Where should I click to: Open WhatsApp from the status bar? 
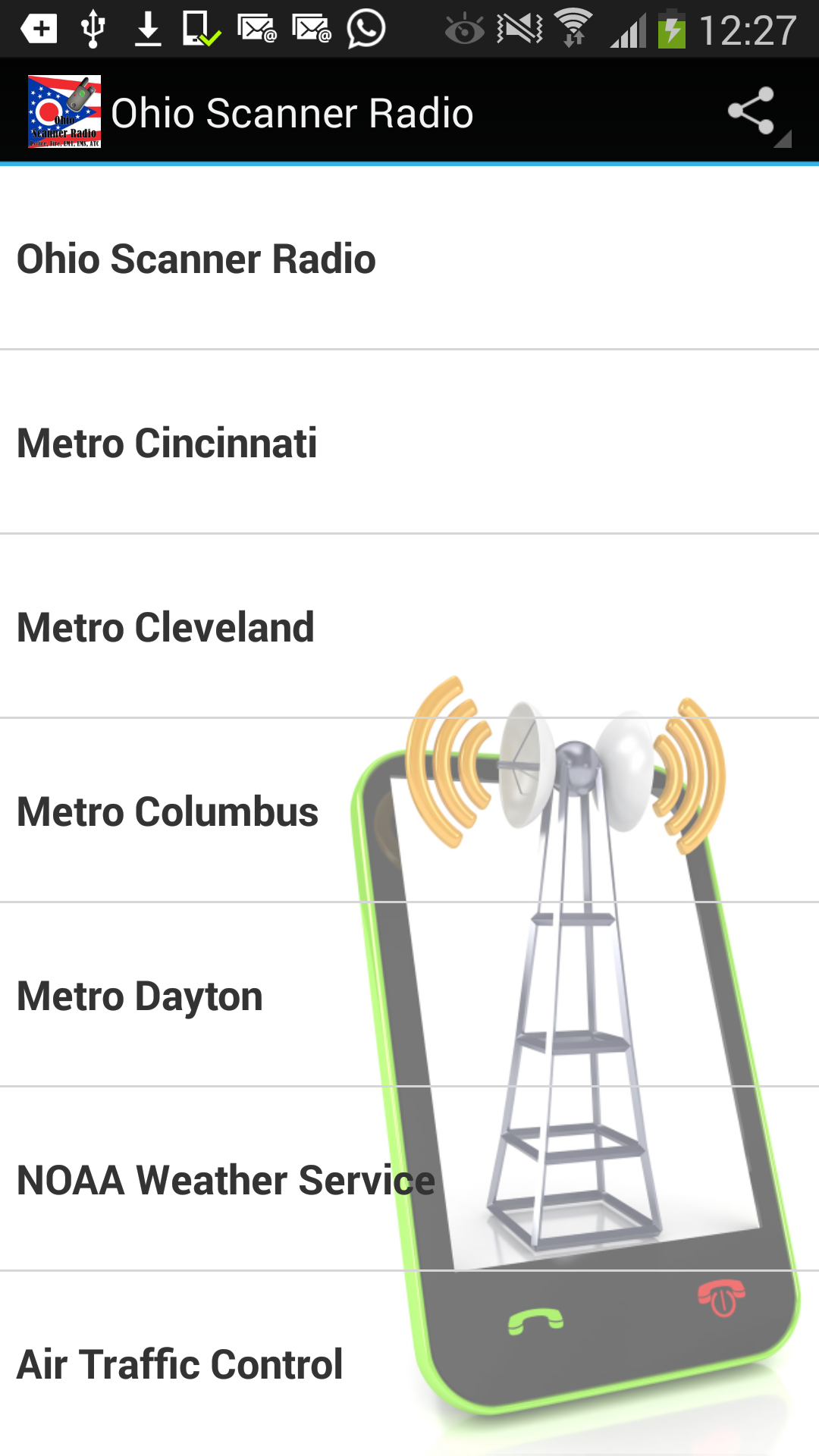click(366, 30)
